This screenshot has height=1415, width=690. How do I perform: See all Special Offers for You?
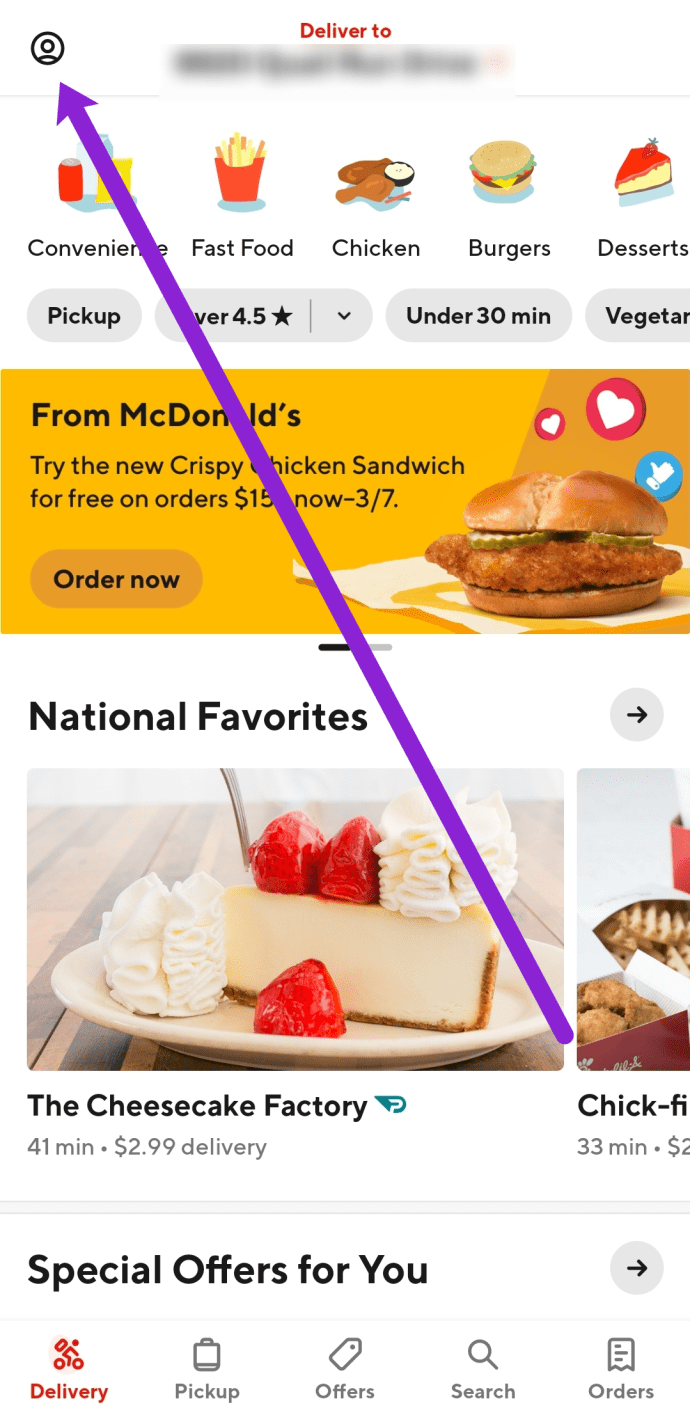(636, 1269)
